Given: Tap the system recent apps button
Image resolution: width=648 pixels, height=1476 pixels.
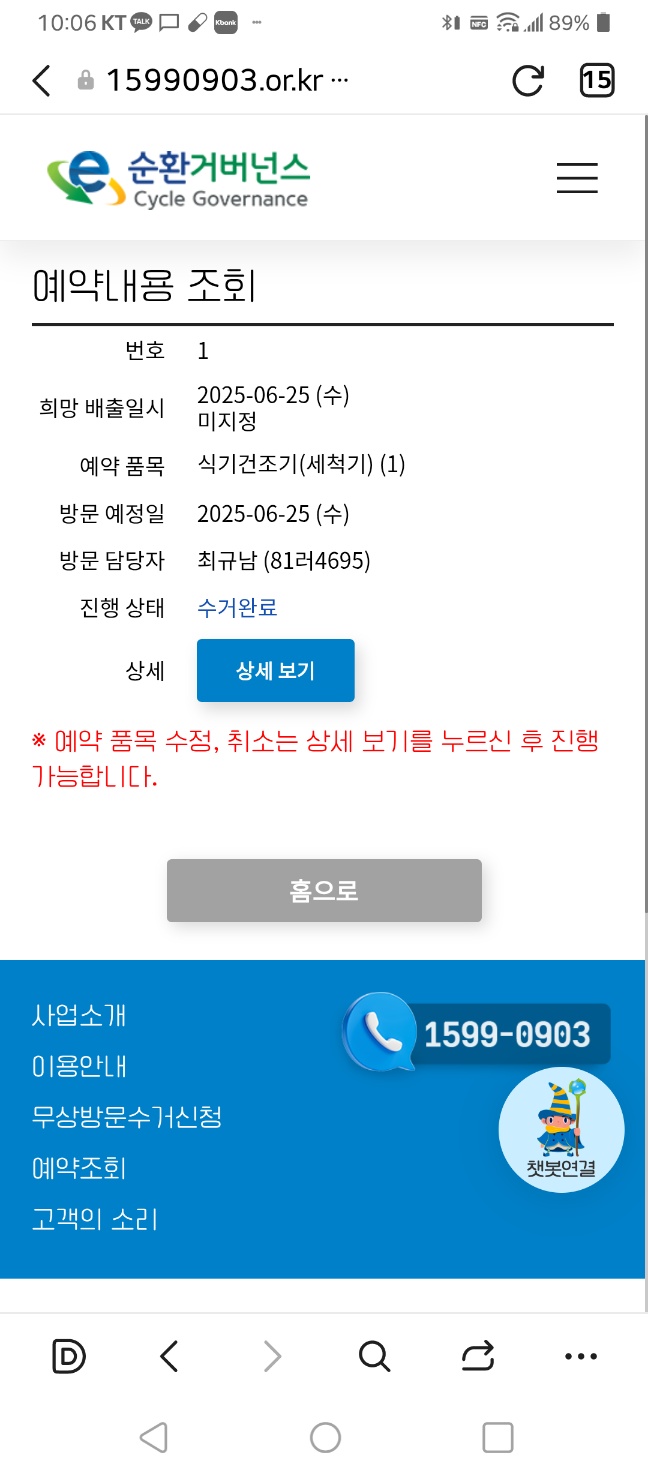Looking at the screenshot, I should coord(497,1437).
